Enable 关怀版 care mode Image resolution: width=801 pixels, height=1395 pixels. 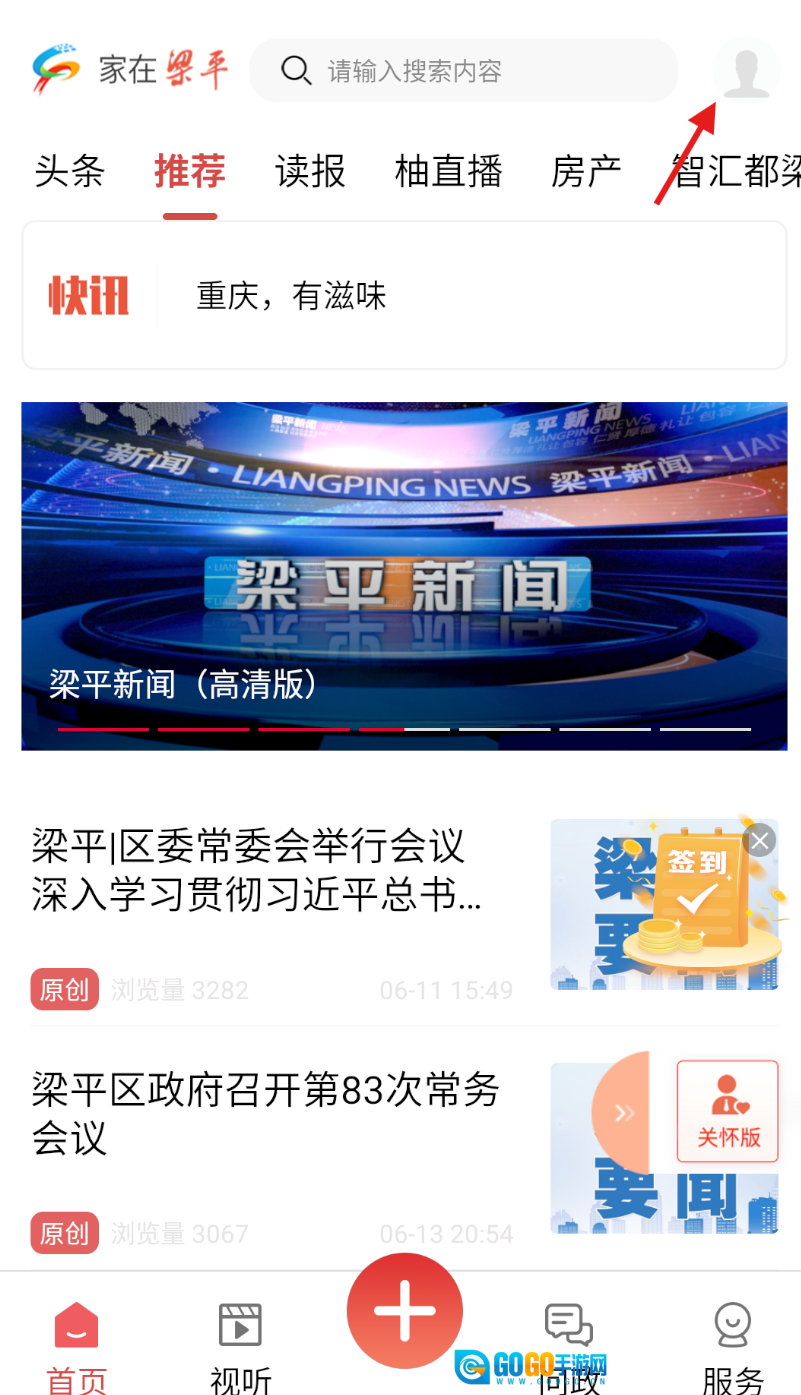[728, 1111]
